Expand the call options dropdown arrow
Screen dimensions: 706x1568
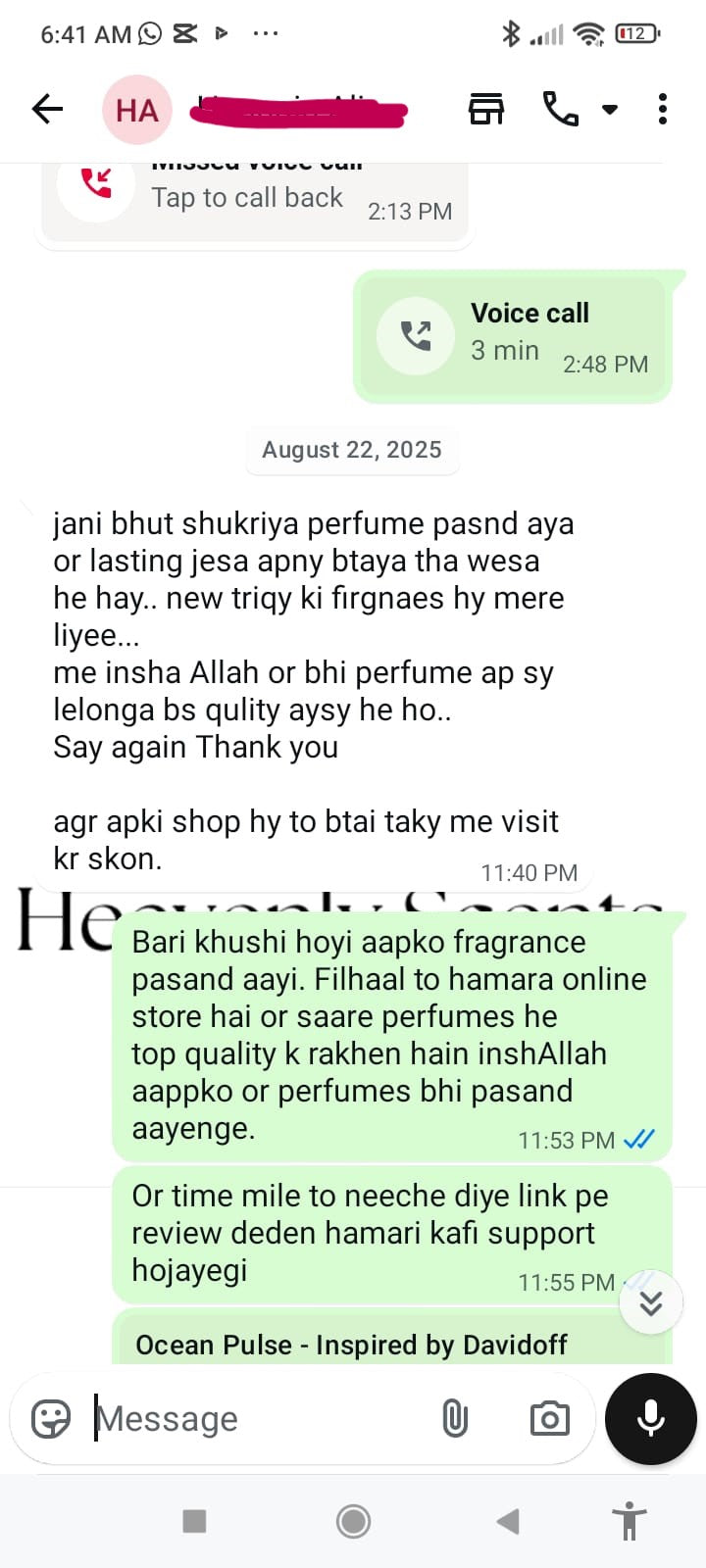tap(610, 109)
